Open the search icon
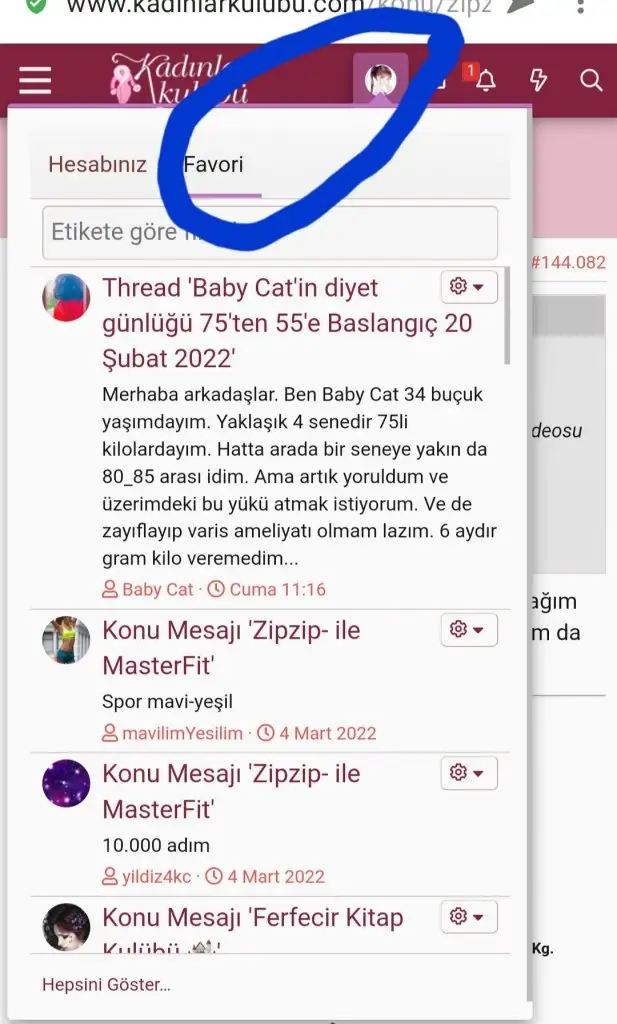Screen dimensions: 617x1024 point(591,80)
